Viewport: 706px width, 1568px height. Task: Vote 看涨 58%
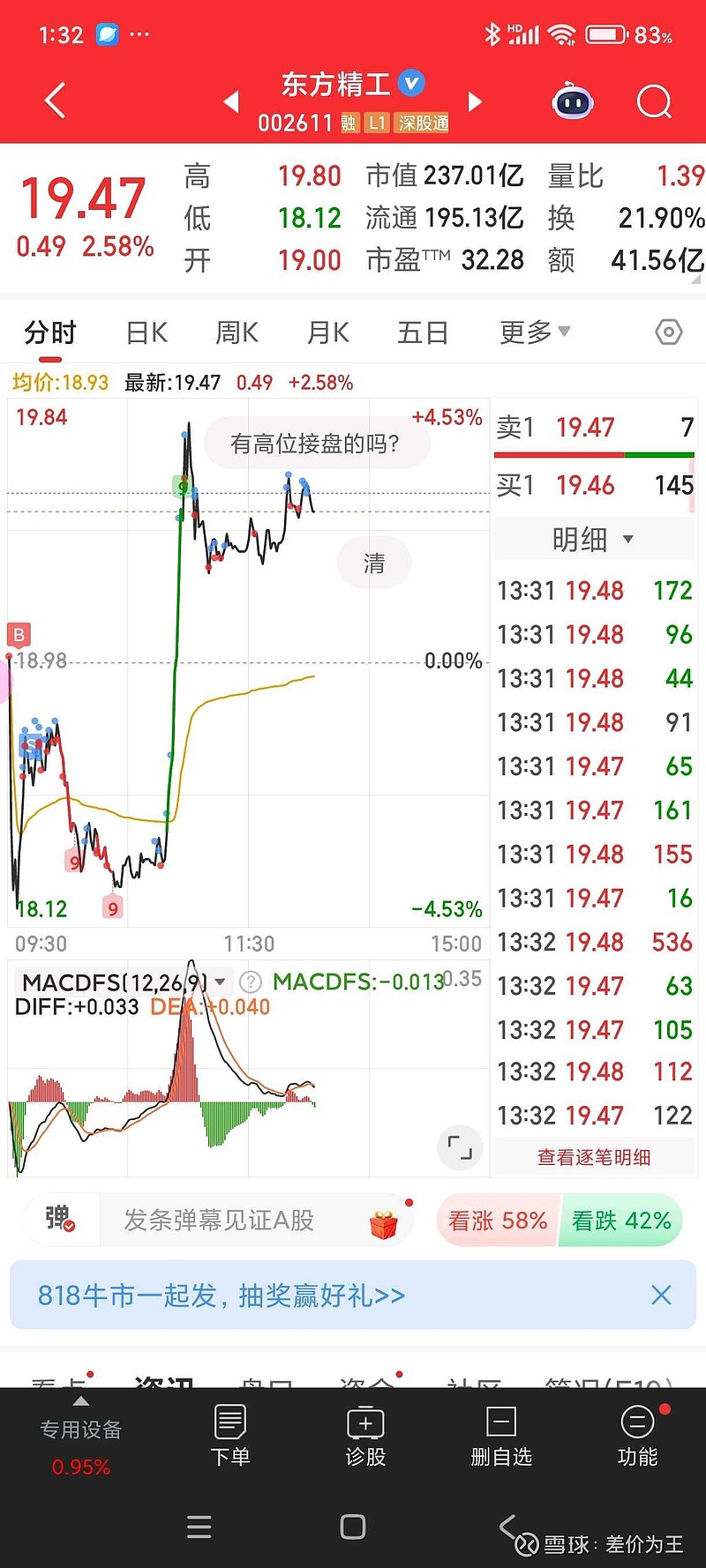pos(497,1221)
